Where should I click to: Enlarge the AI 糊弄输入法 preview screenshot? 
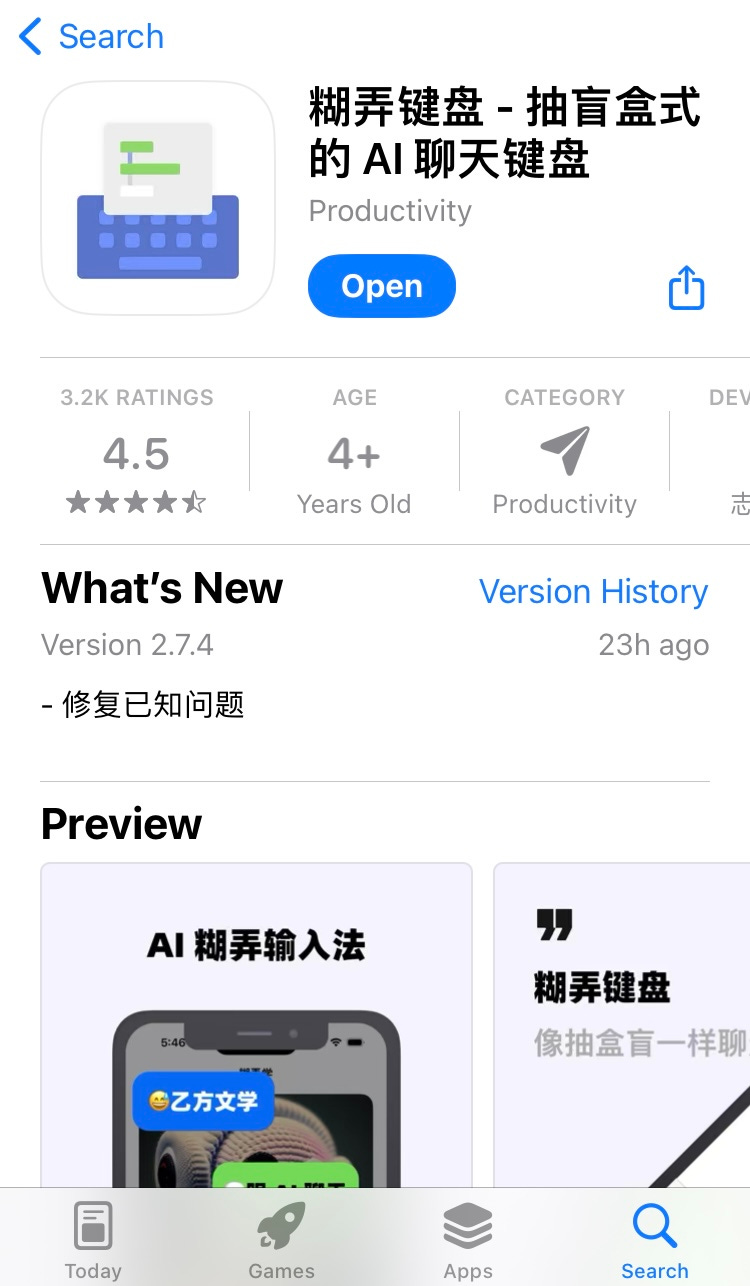pos(256,1020)
